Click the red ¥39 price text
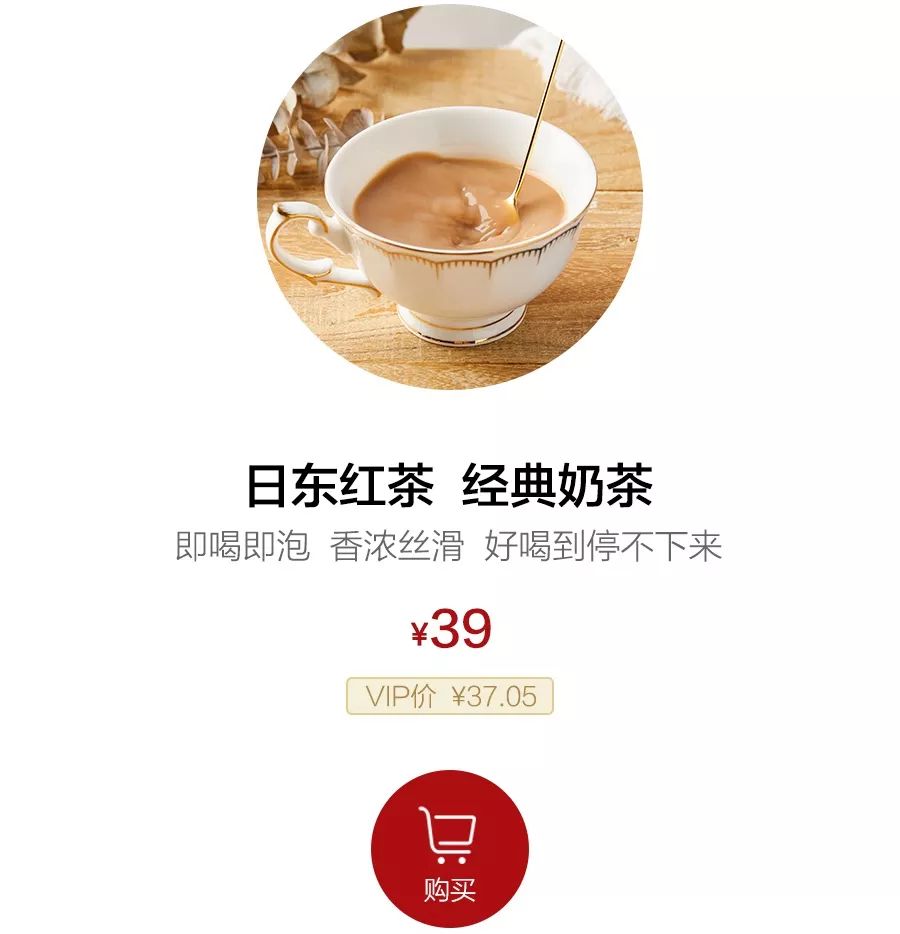Screen dimensions: 900x934 (x=450, y=627)
